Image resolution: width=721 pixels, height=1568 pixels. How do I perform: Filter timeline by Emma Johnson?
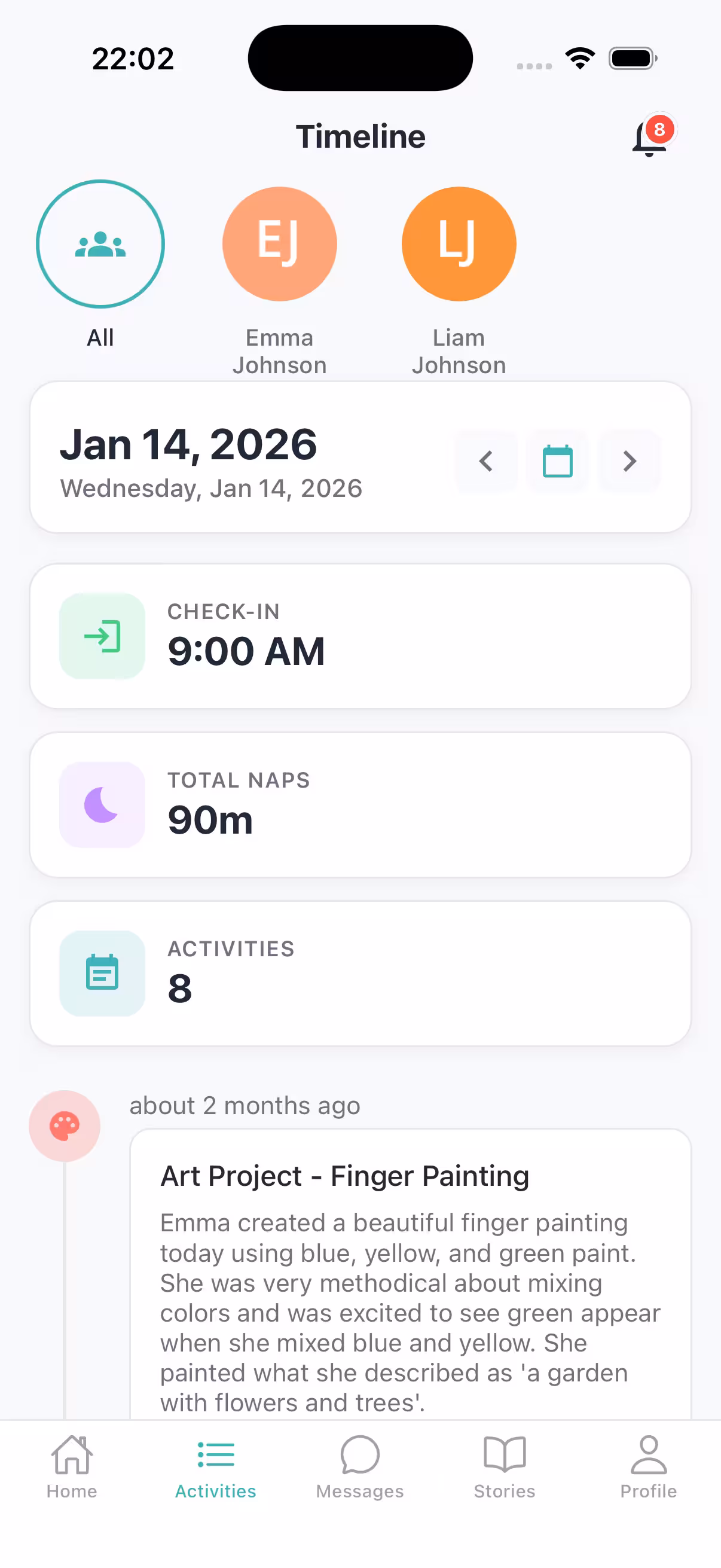coord(279,243)
